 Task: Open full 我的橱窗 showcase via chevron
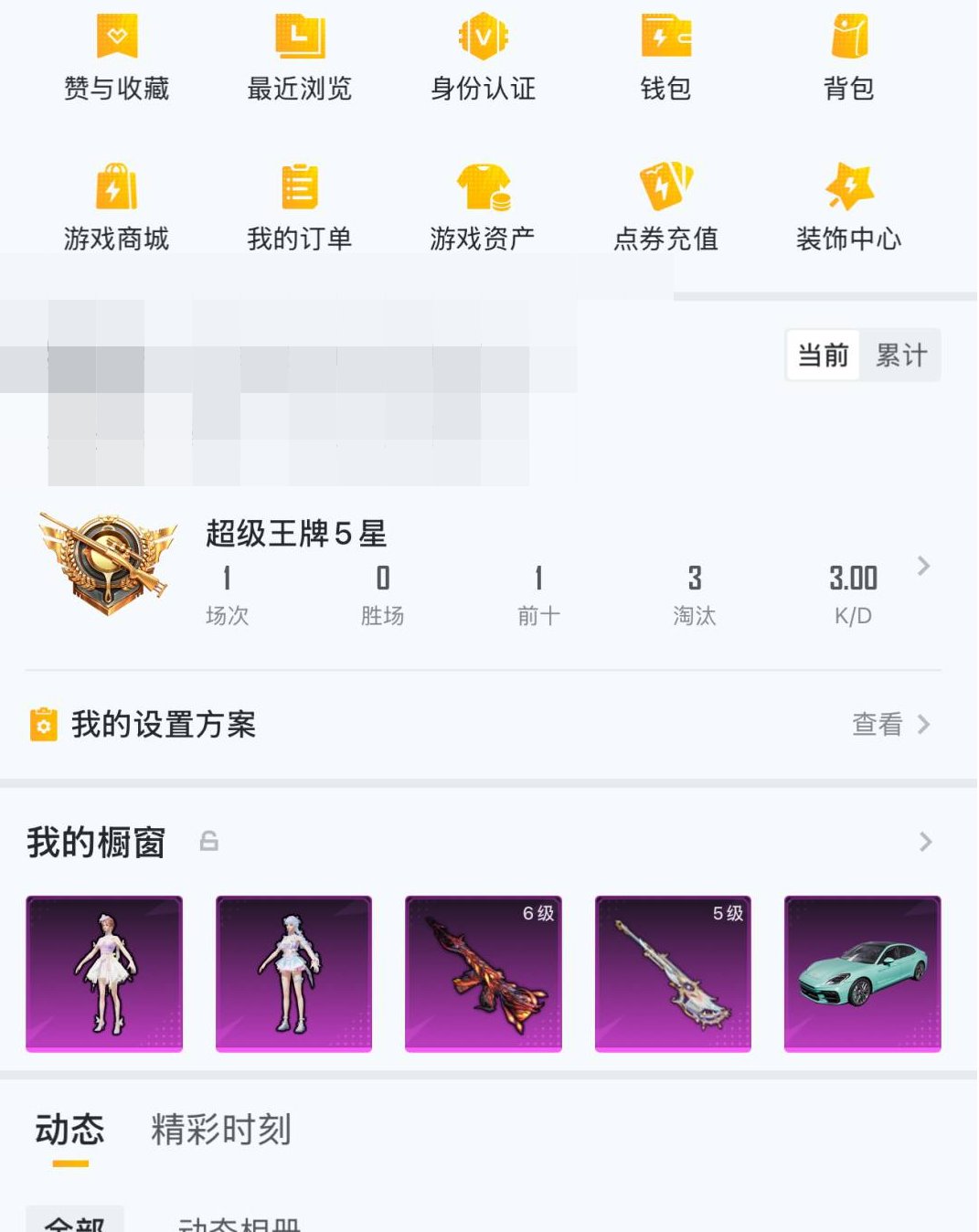click(925, 843)
